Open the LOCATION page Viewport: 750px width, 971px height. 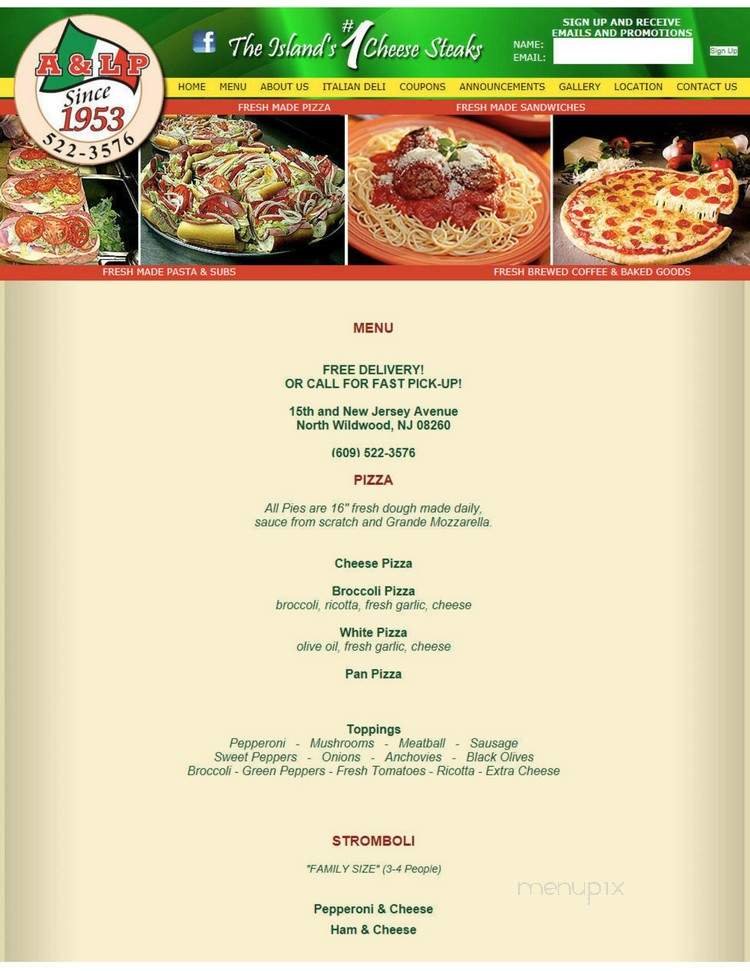638,87
